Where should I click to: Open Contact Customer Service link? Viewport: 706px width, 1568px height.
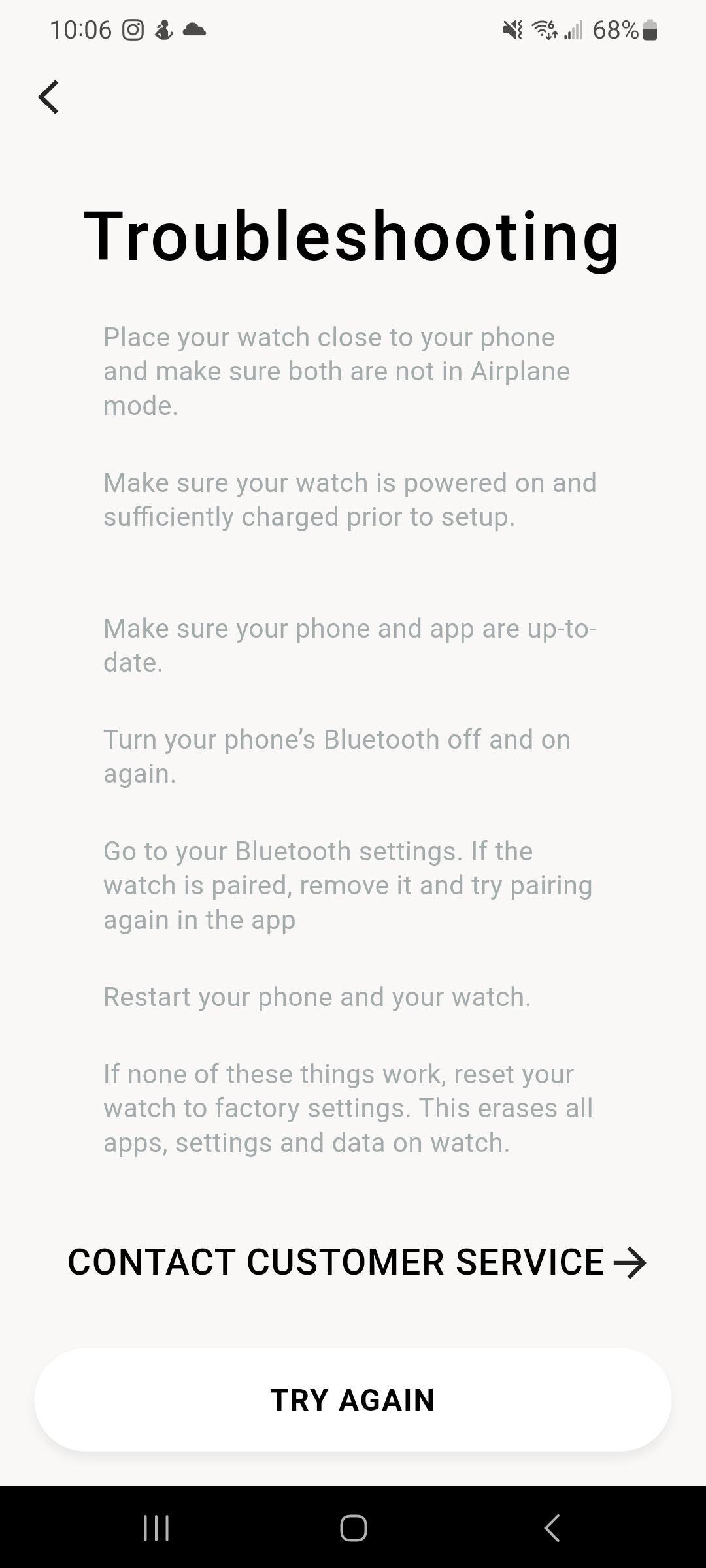357,1262
